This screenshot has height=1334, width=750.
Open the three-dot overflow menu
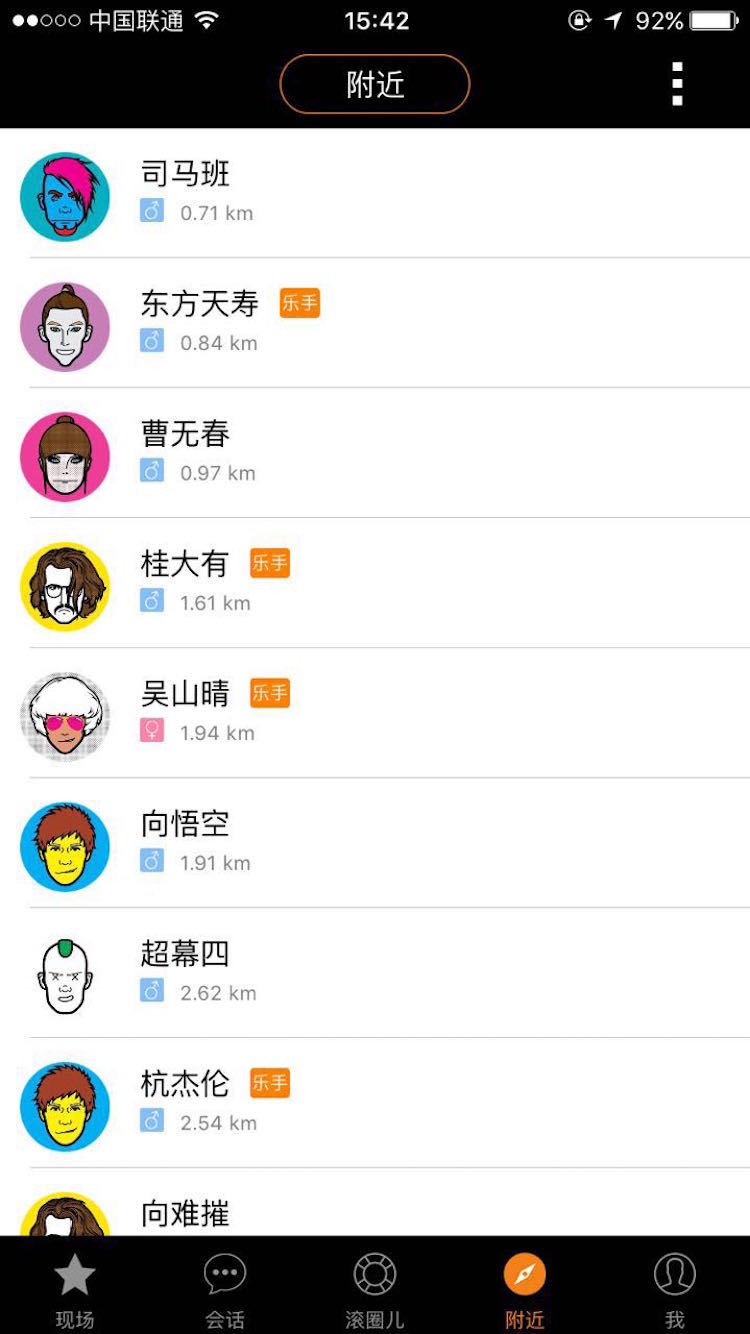click(677, 84)
